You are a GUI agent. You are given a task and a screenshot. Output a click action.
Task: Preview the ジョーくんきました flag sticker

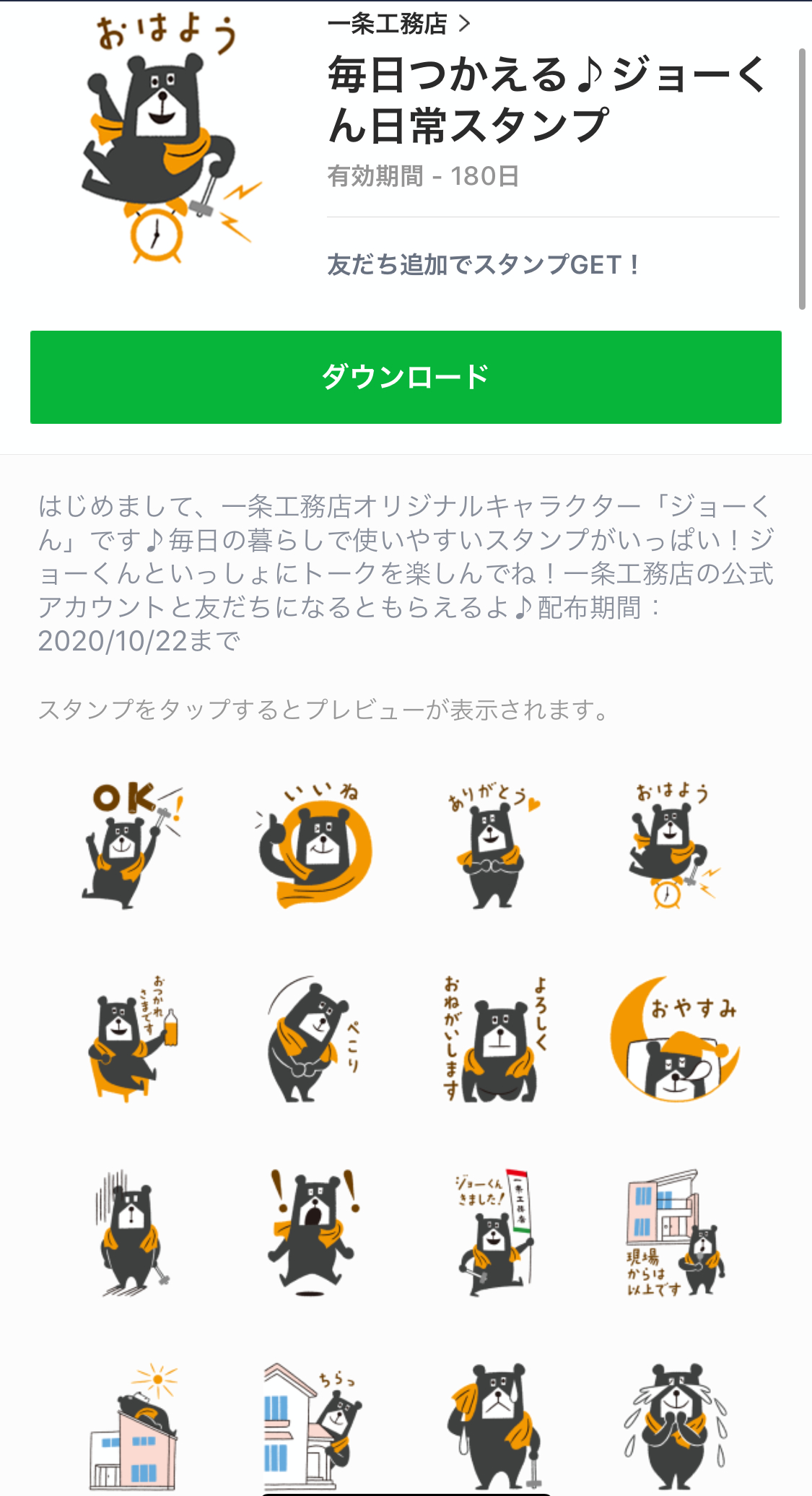point(495,1232)
